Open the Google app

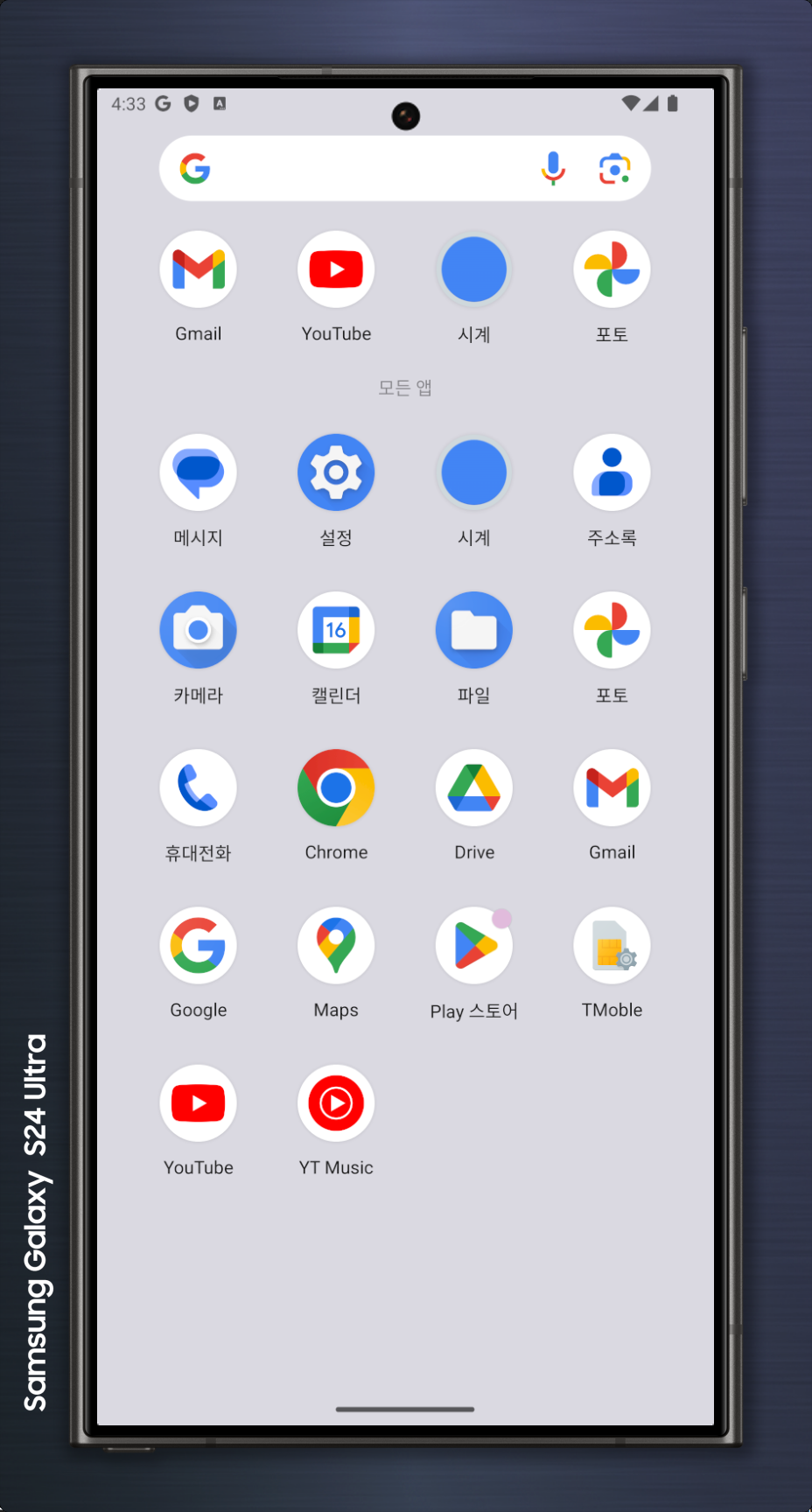[199, 946]
